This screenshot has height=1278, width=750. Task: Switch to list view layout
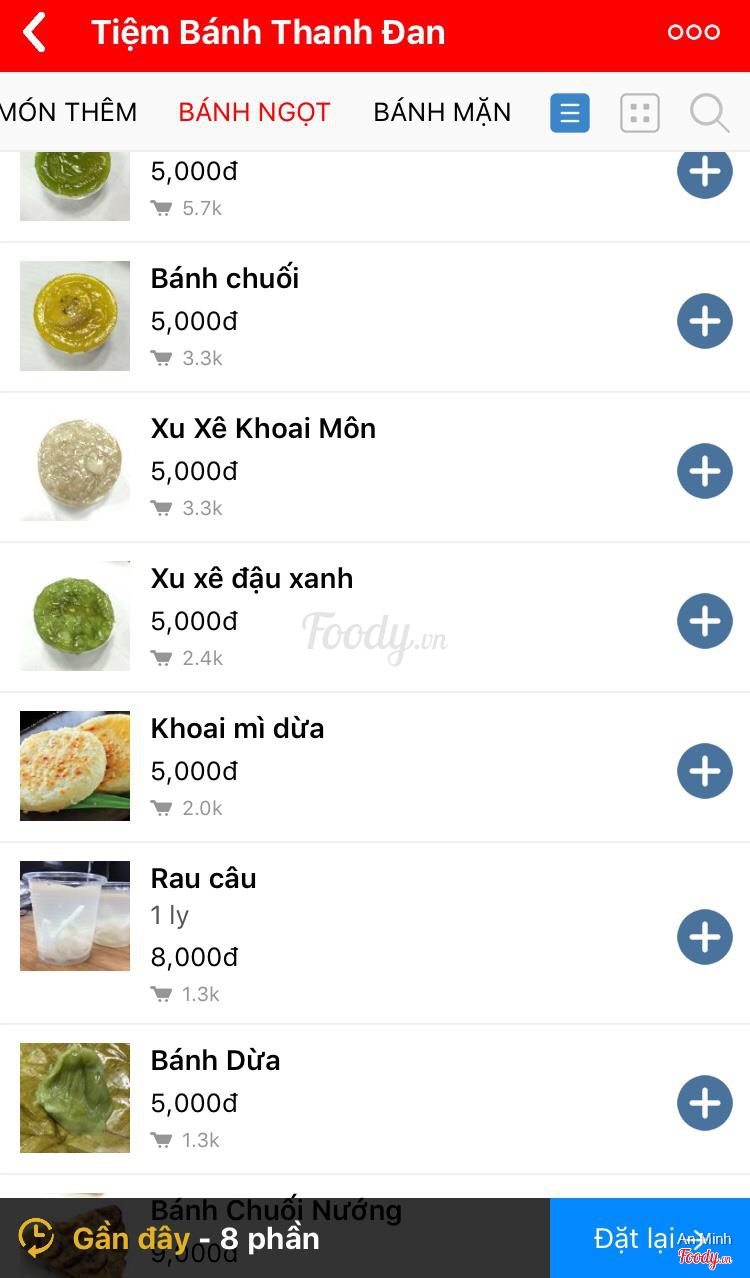[x=569, y=113]
